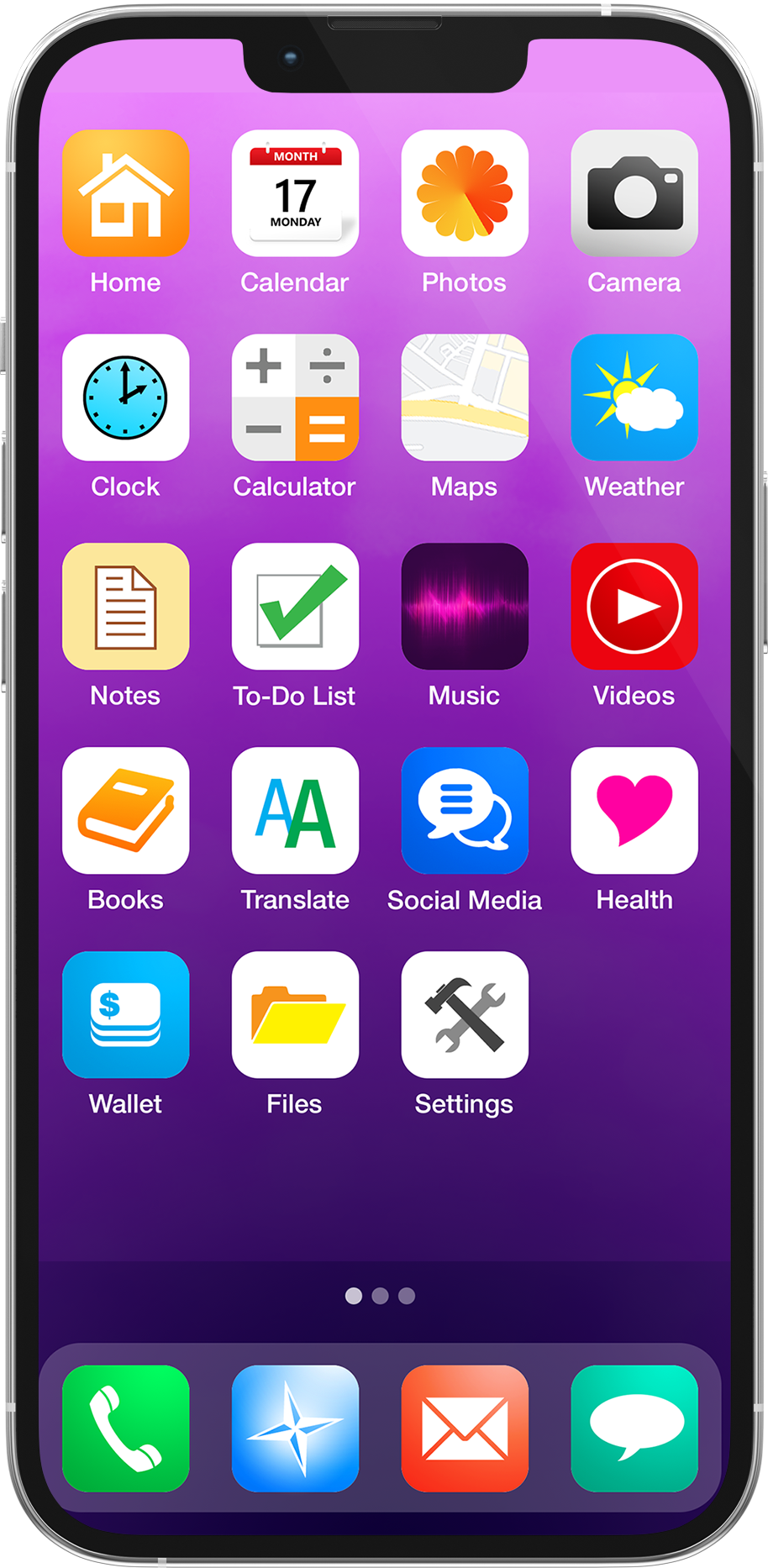Image resolution: width=768 pixels, height=1568 pixels.
Task: Open the Mail envelope app in the dock
Action: point(465,1429)
